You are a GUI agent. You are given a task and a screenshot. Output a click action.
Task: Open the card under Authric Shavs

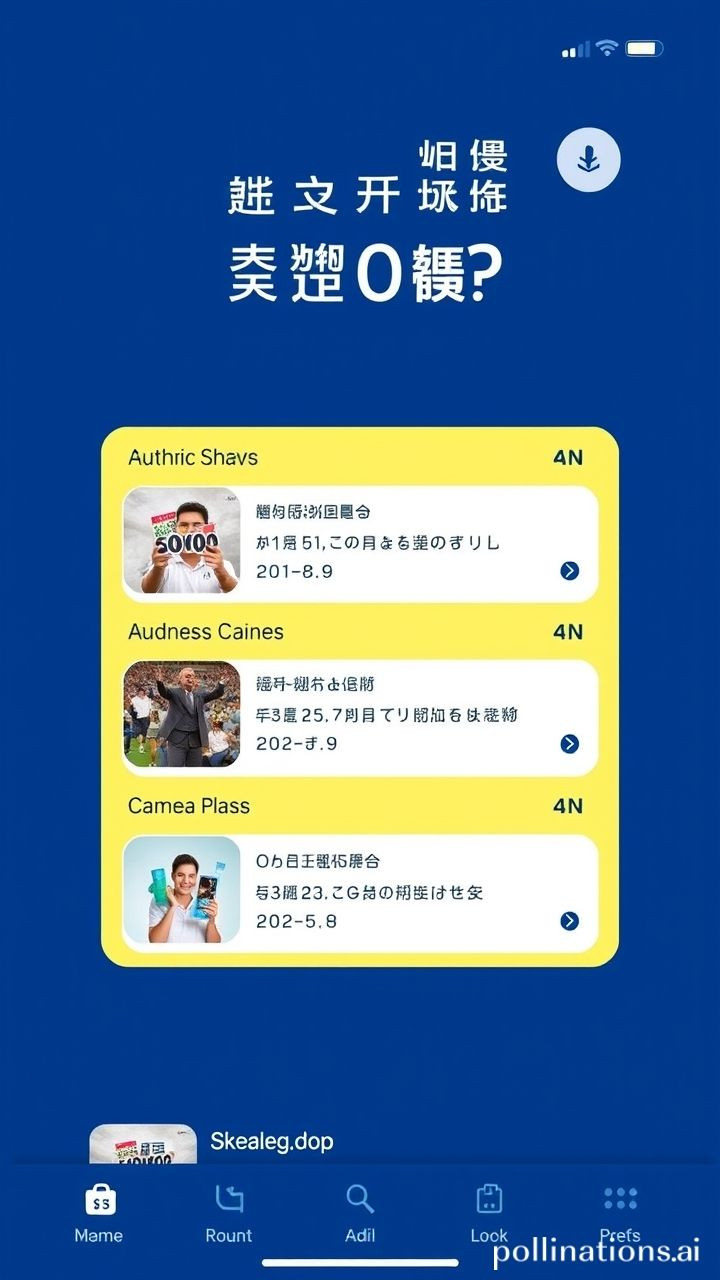tap(360, 544)
